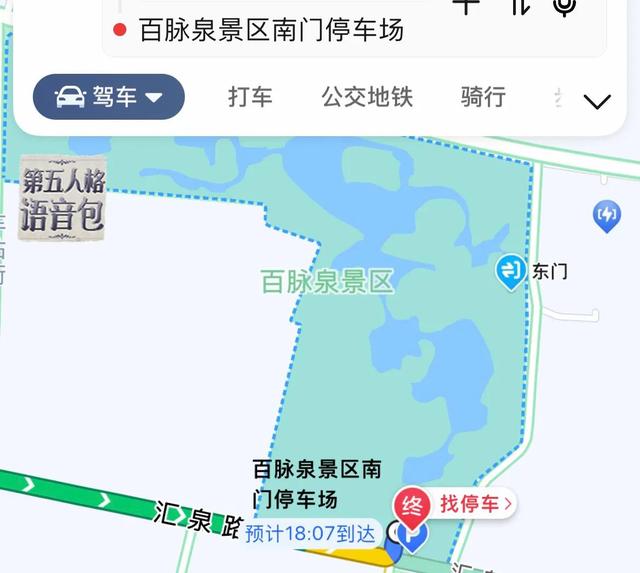Add a waypoint with the plus icon
The width and height of the screenshot is (640, 573).
click(467, 6)
